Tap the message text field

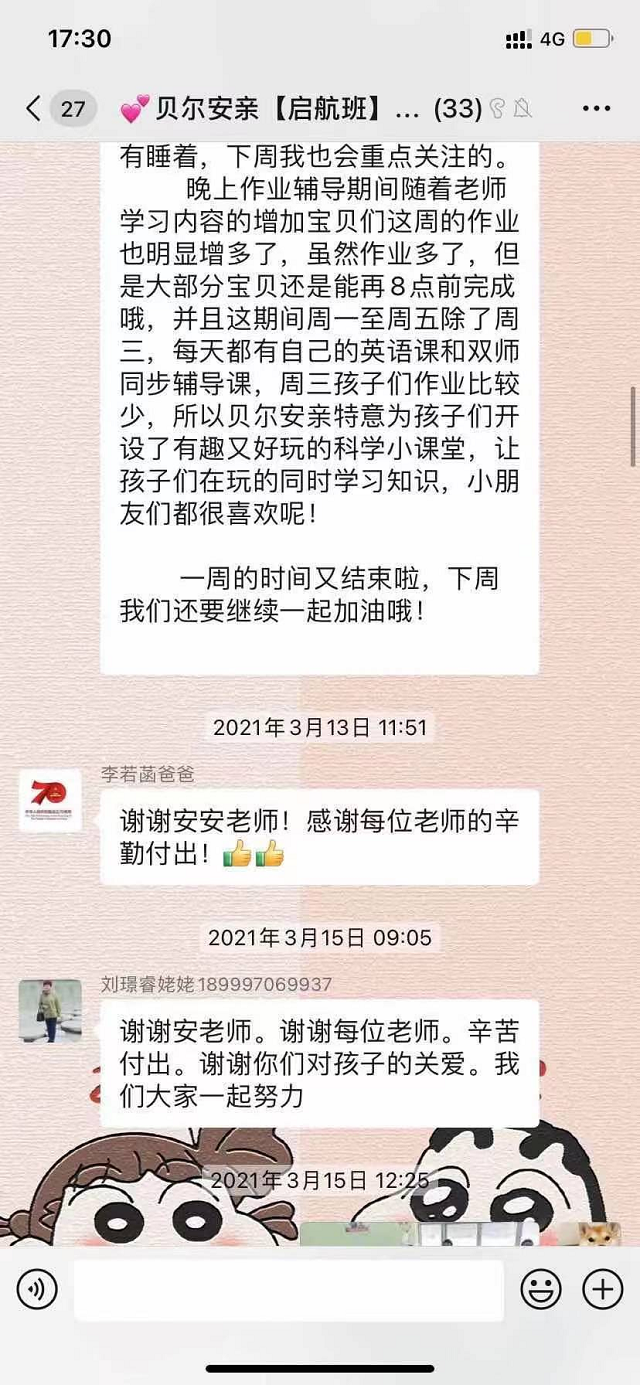pos(288,1291)
